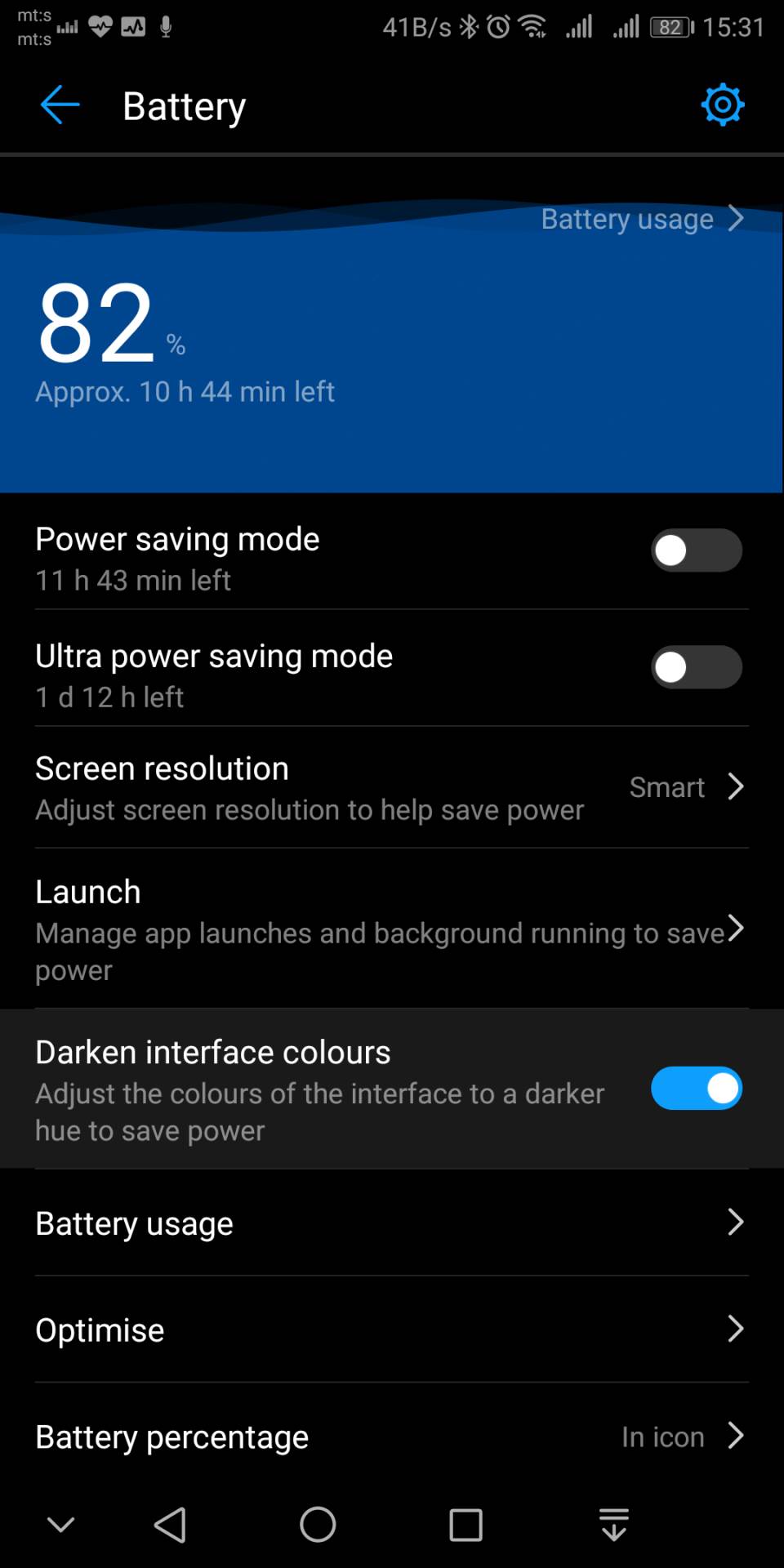
Task: Disable Darken interface colours
Action: (696, 1089)
